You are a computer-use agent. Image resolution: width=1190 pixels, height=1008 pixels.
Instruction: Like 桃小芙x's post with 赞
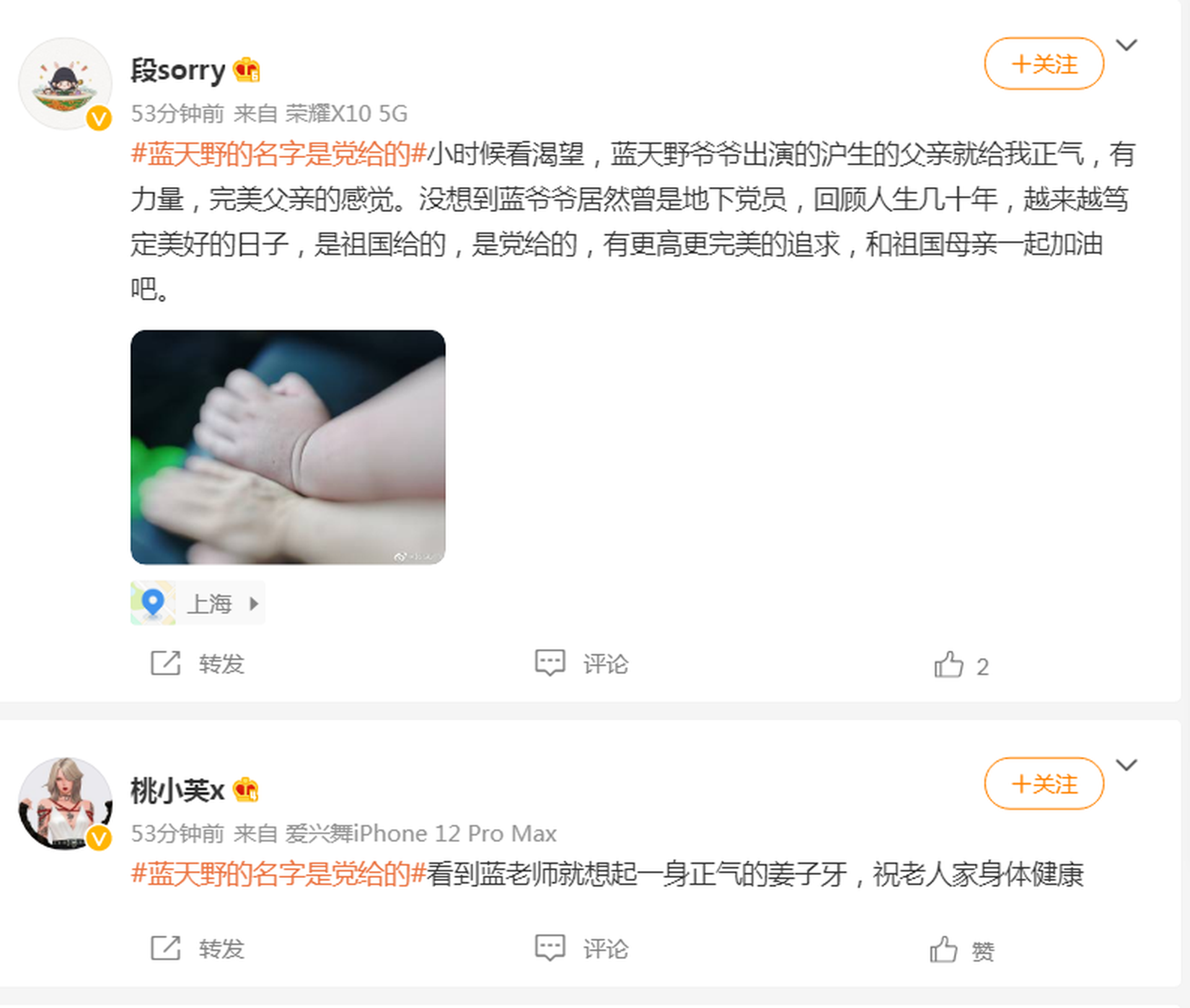(x=961, y=950)
